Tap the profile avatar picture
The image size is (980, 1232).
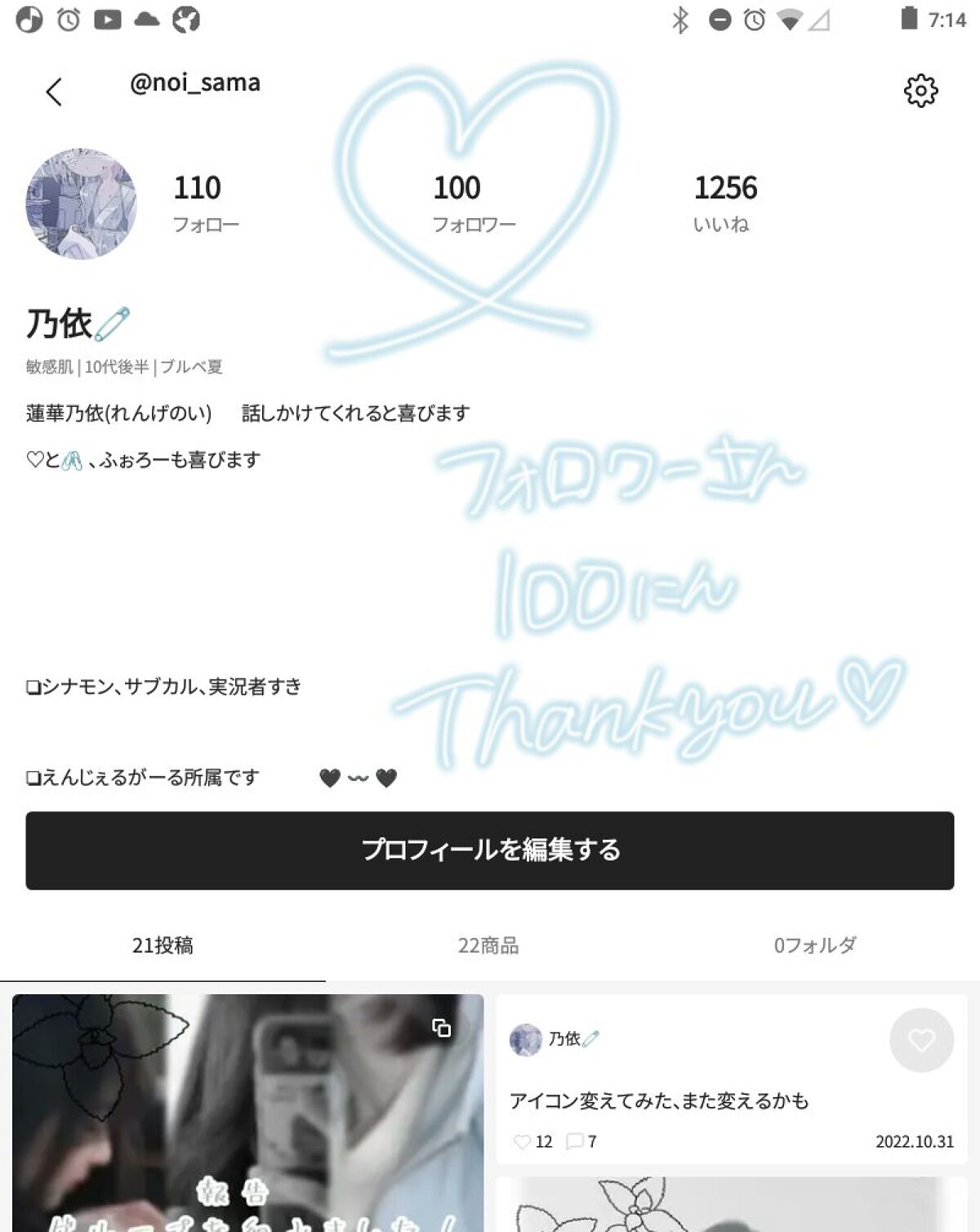[81, 204]
